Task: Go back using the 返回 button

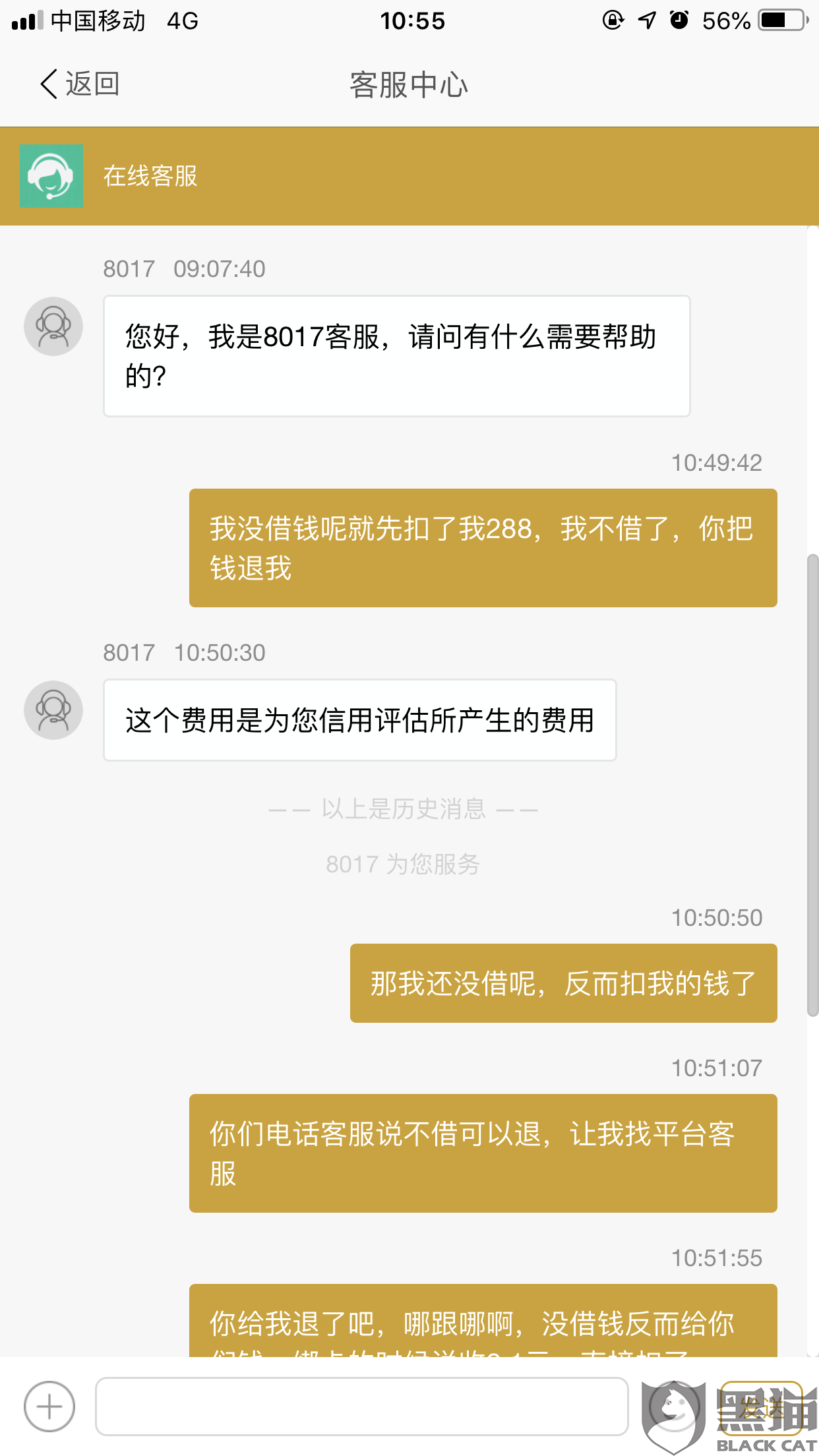Action: click(x=79, y=84)
